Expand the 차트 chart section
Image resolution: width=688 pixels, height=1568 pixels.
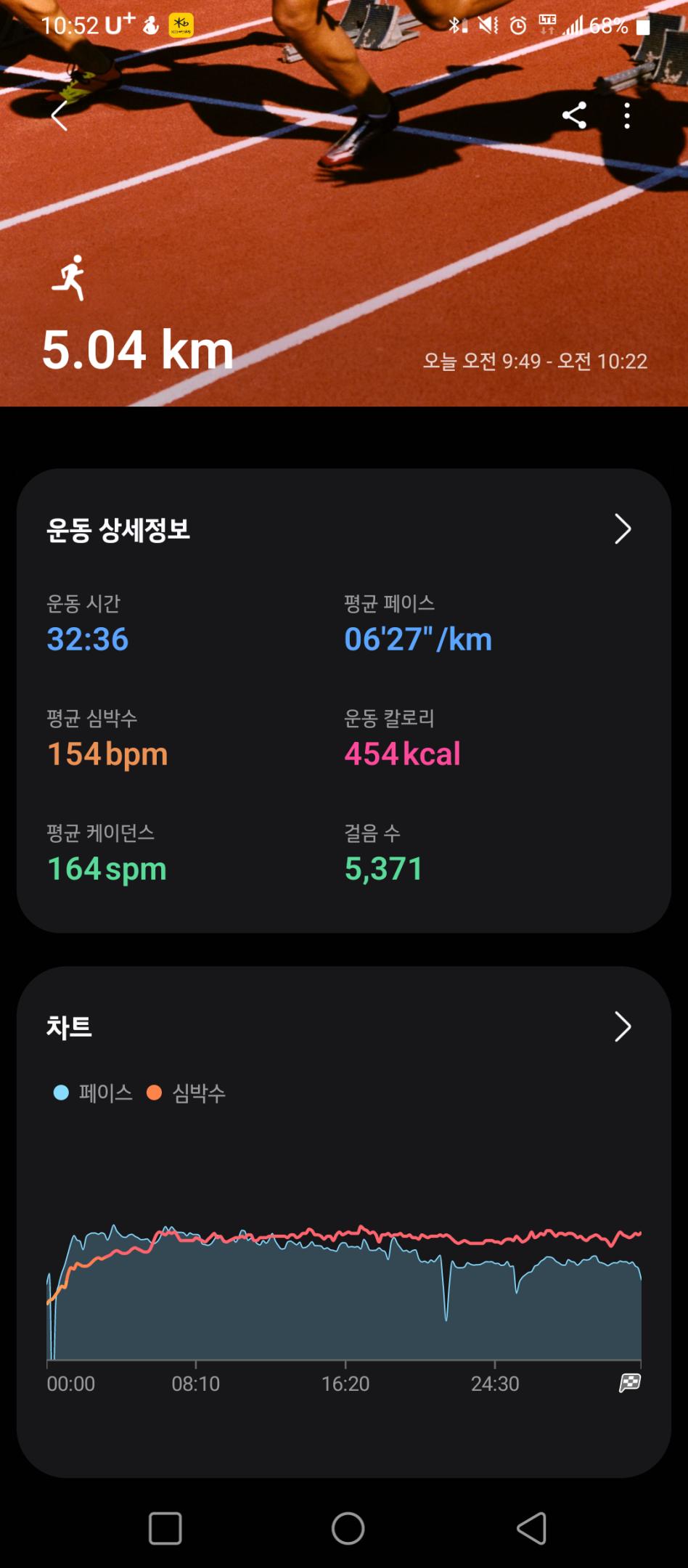pyautogui.click(x=622, y=1026)
